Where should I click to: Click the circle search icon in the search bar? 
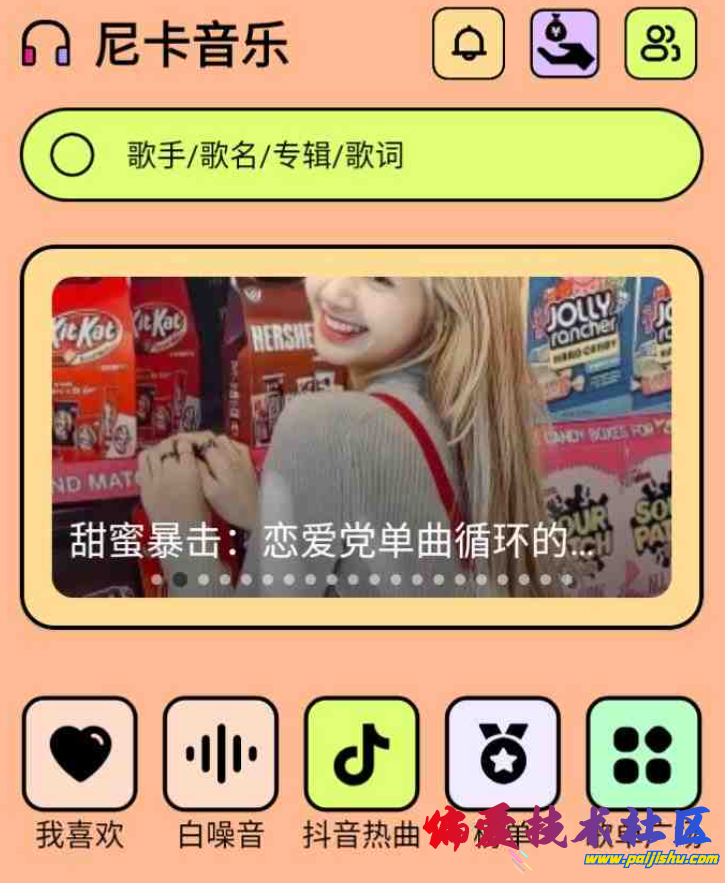click(x=71, y=155)
